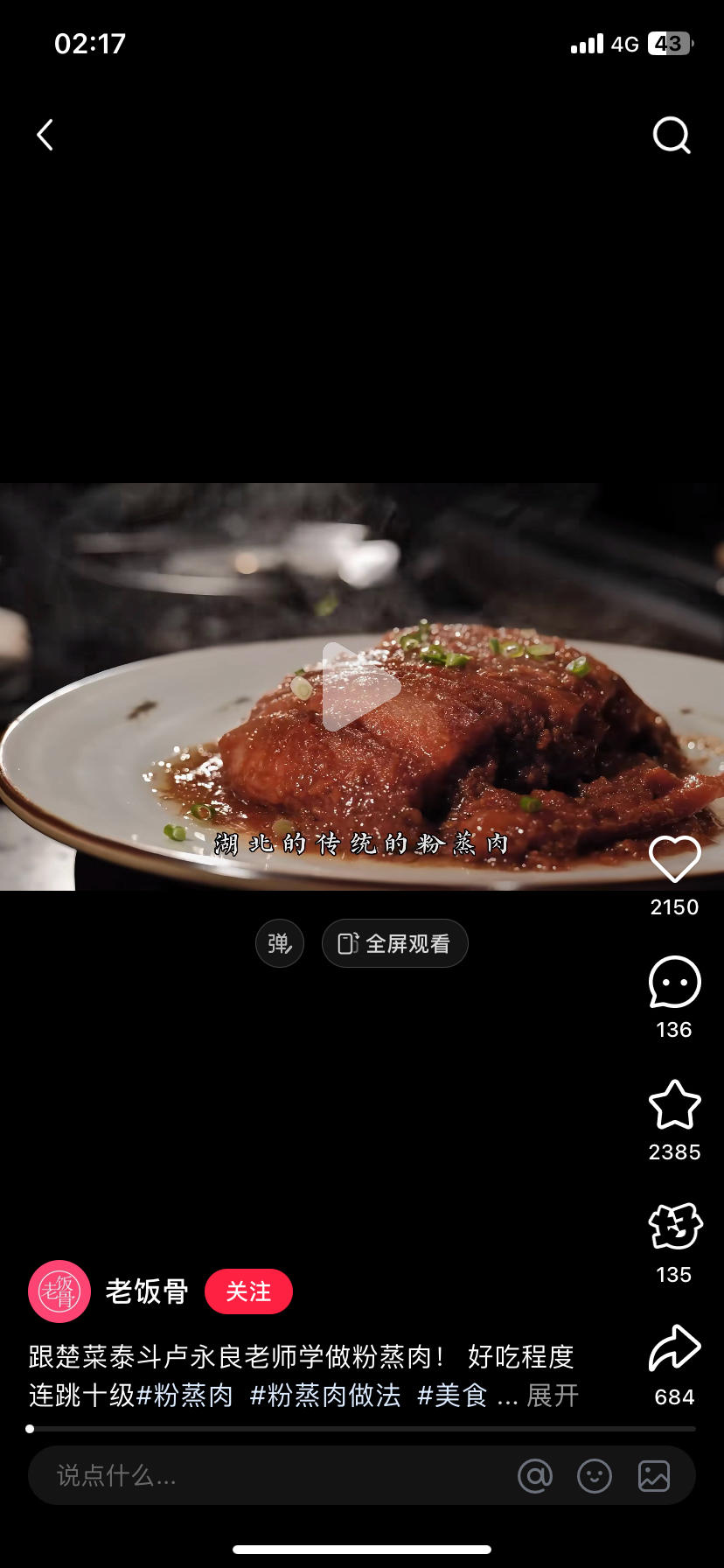This screenshot has width=724, height=1568.
Task: Share the video via the arrow icon
Action: pyautogui.click(x=674, y=1348)
